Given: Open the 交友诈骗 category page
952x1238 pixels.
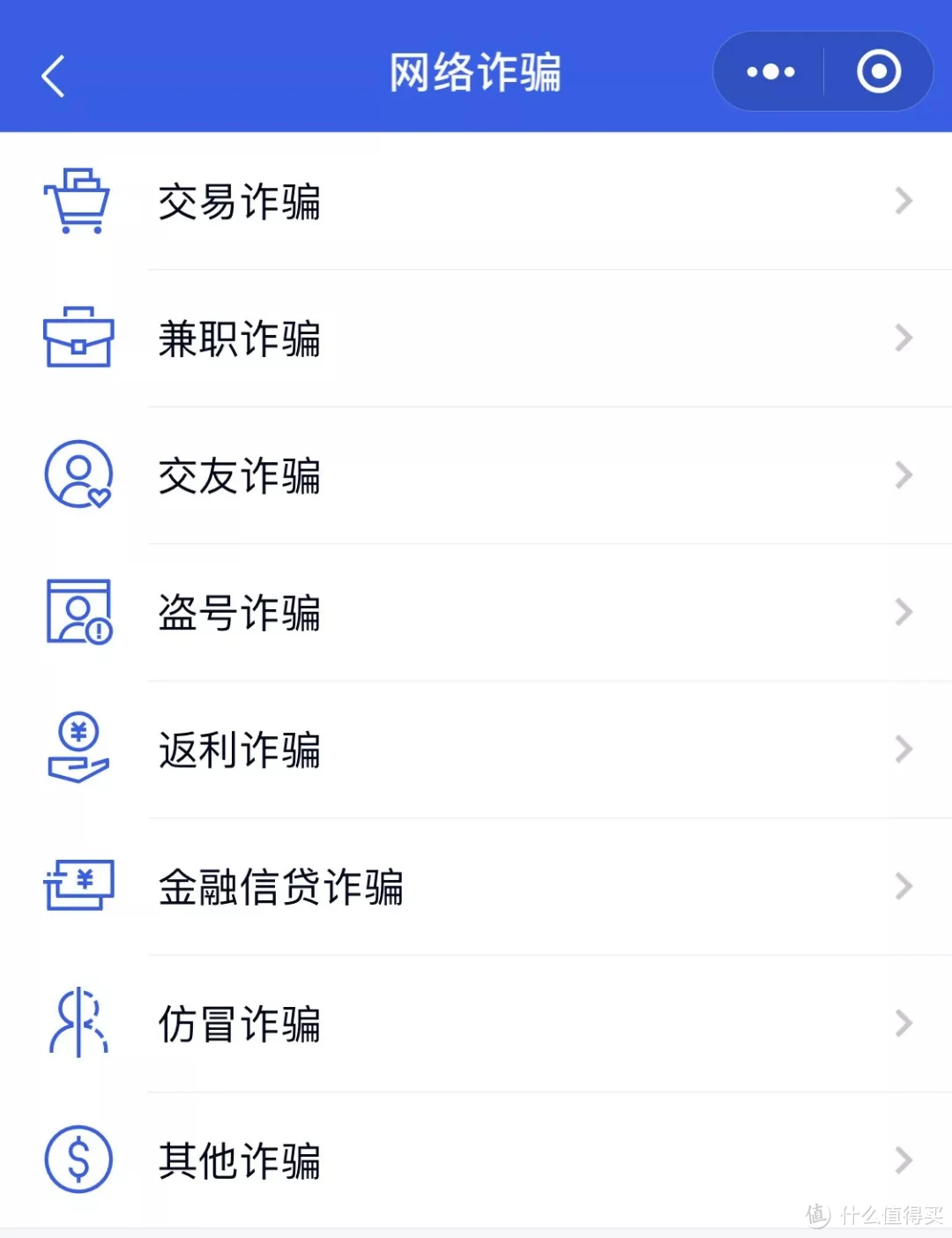Looking at the screenshot, I should tap(476, 475).
